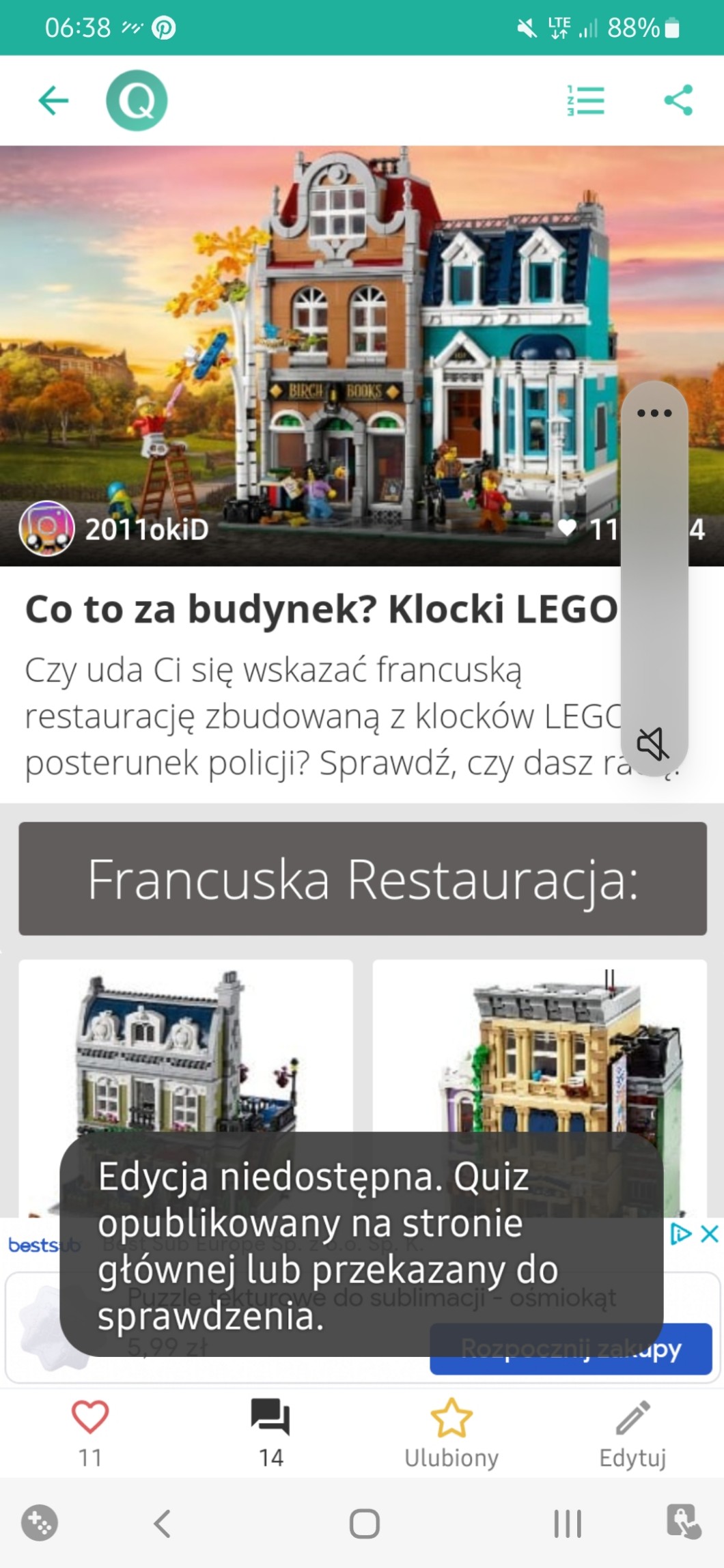Open the numbered list icon
724x1568 pixels.
[x=585, y=101]
